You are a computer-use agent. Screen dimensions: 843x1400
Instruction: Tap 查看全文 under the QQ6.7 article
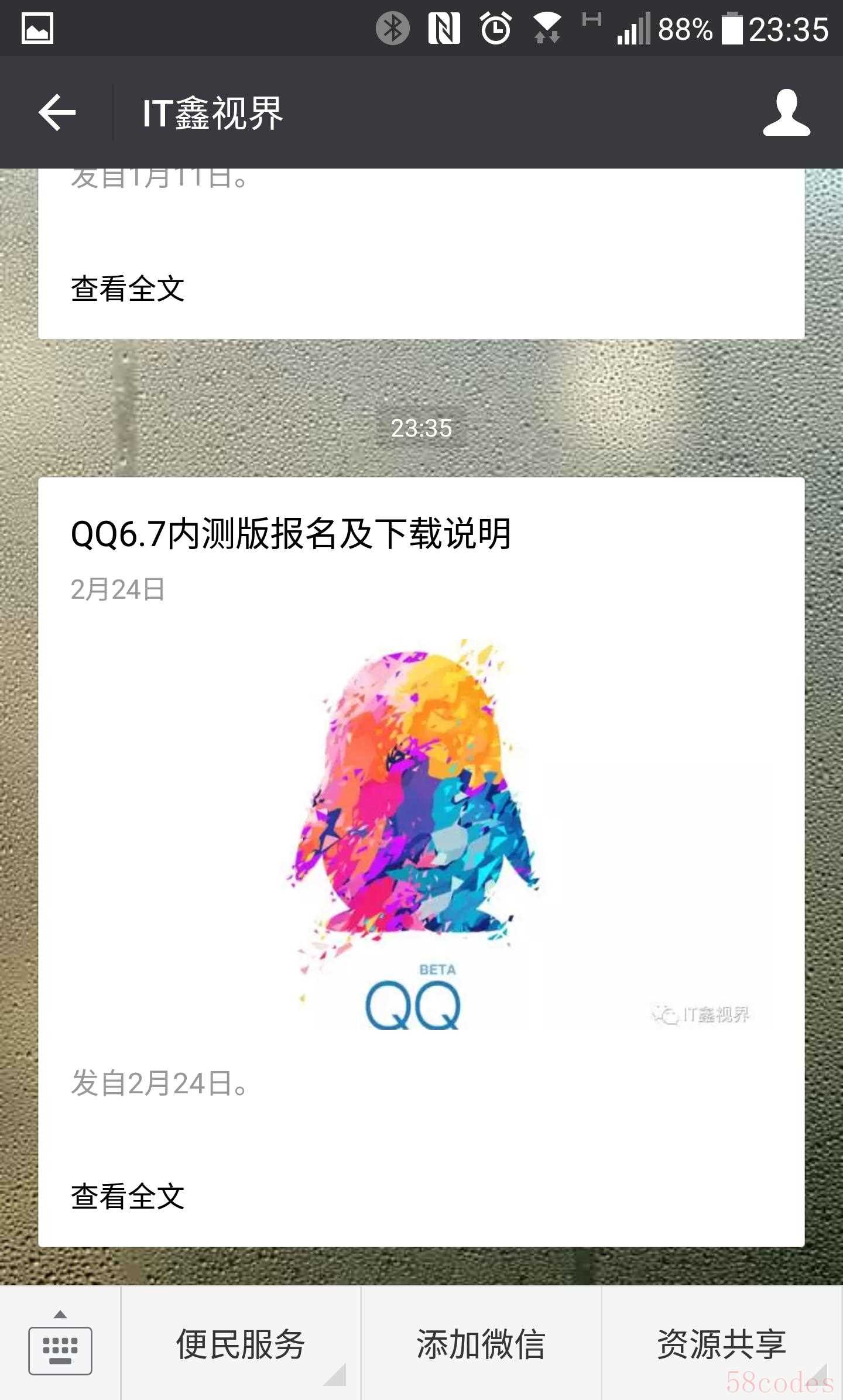coord(128,1196)
